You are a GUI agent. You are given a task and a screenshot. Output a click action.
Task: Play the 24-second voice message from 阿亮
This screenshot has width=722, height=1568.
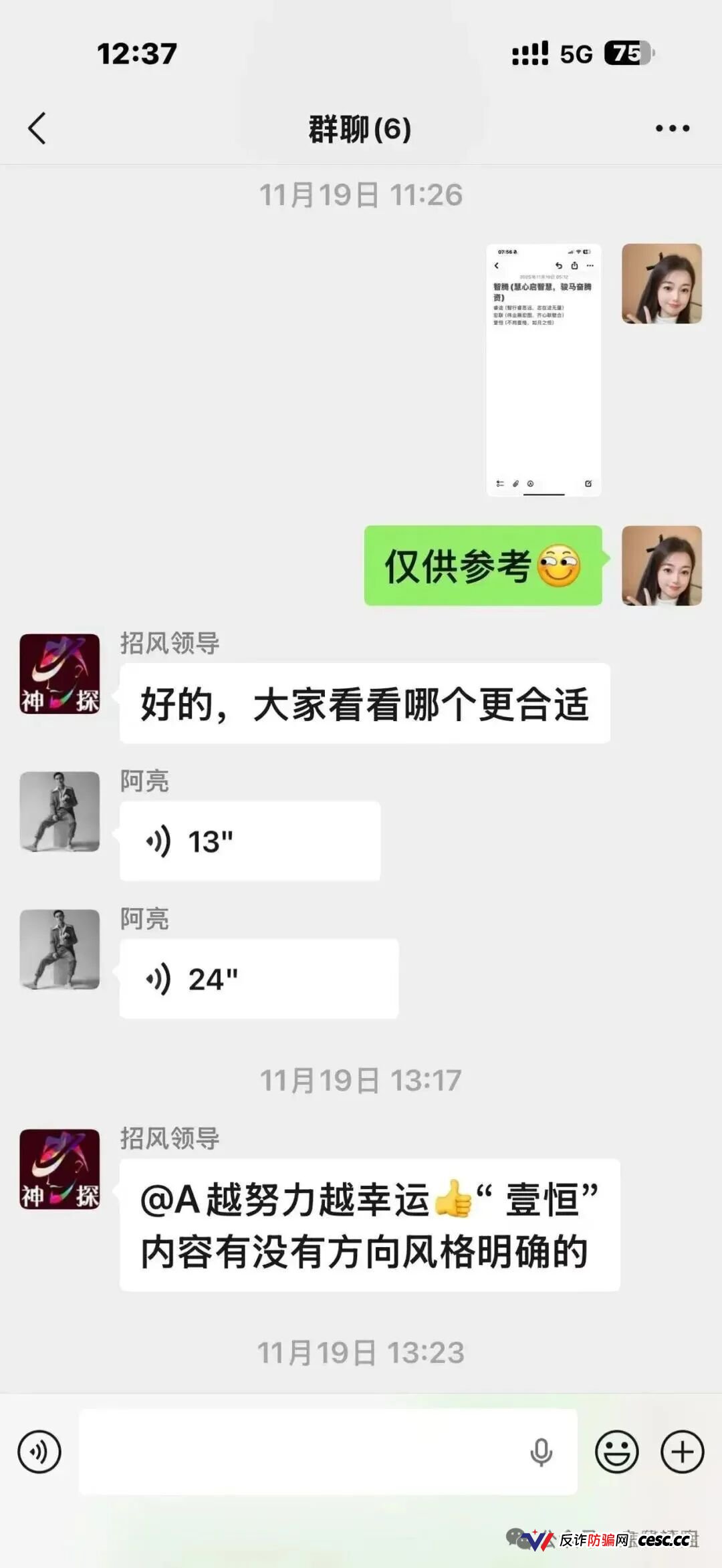click(x=257, y=977)
